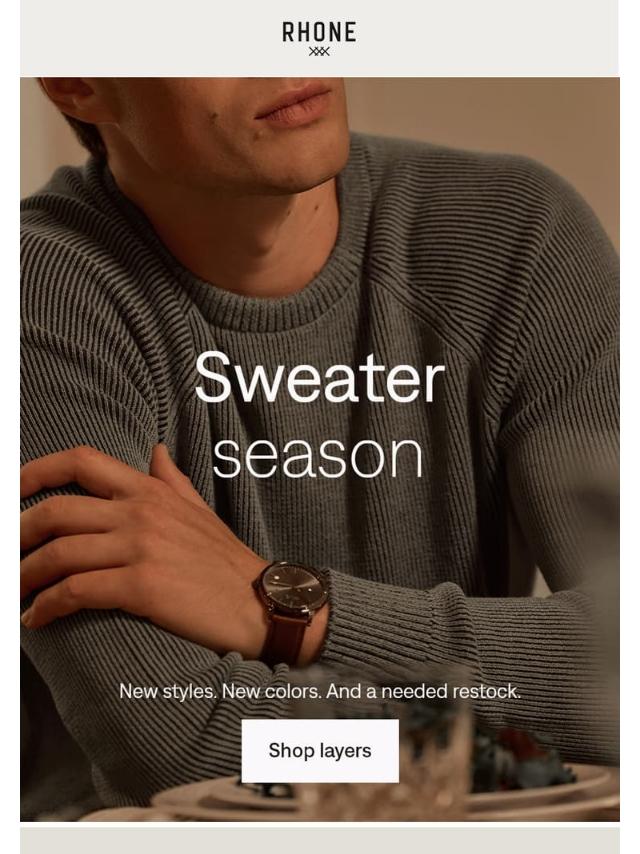The height and width of the screenshot is (854, 640).
Task: Tap the Shop layers button
Action: (x=320, y=750)
